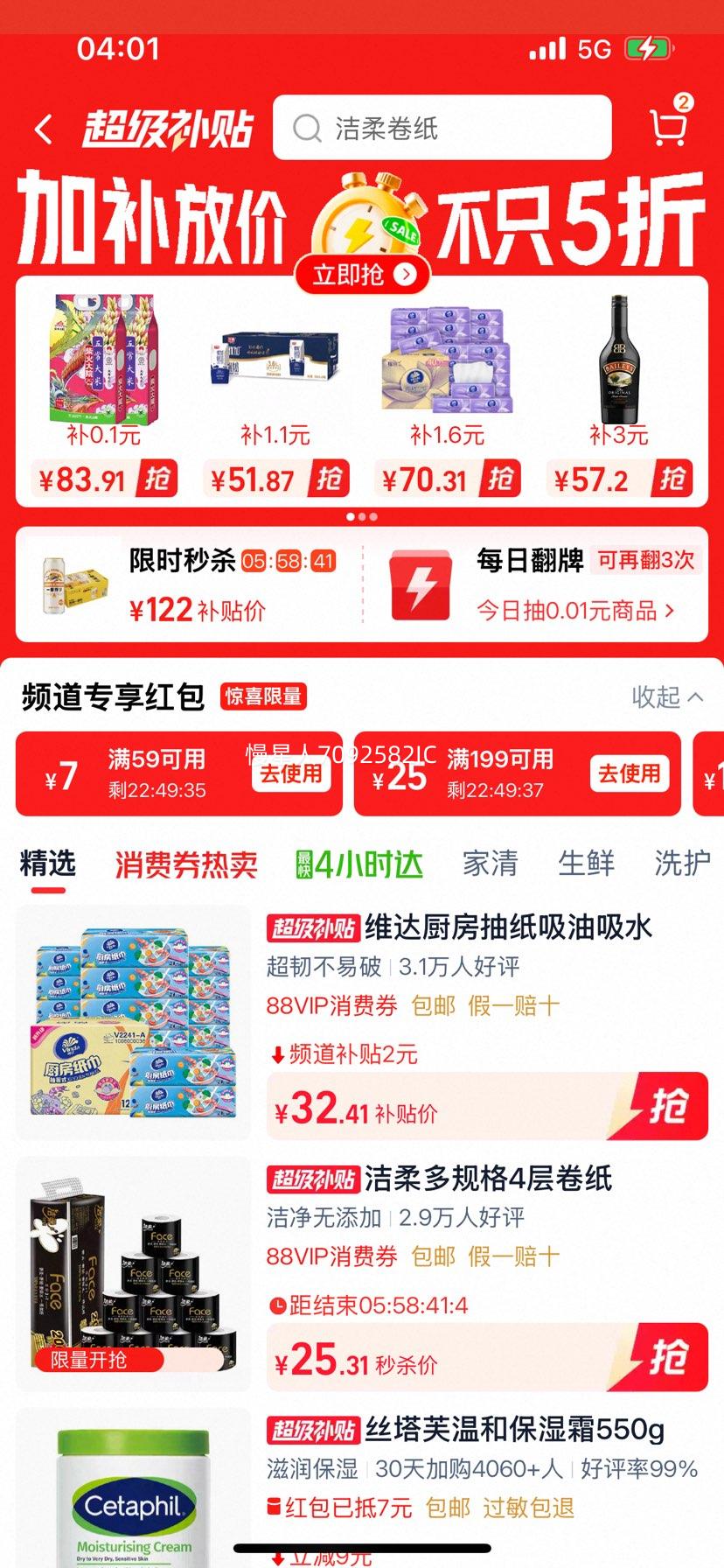Tap 抢 on the ¥83.91 rice product
This screenshot has width=724, height=1568.
[x=158, y=478]
